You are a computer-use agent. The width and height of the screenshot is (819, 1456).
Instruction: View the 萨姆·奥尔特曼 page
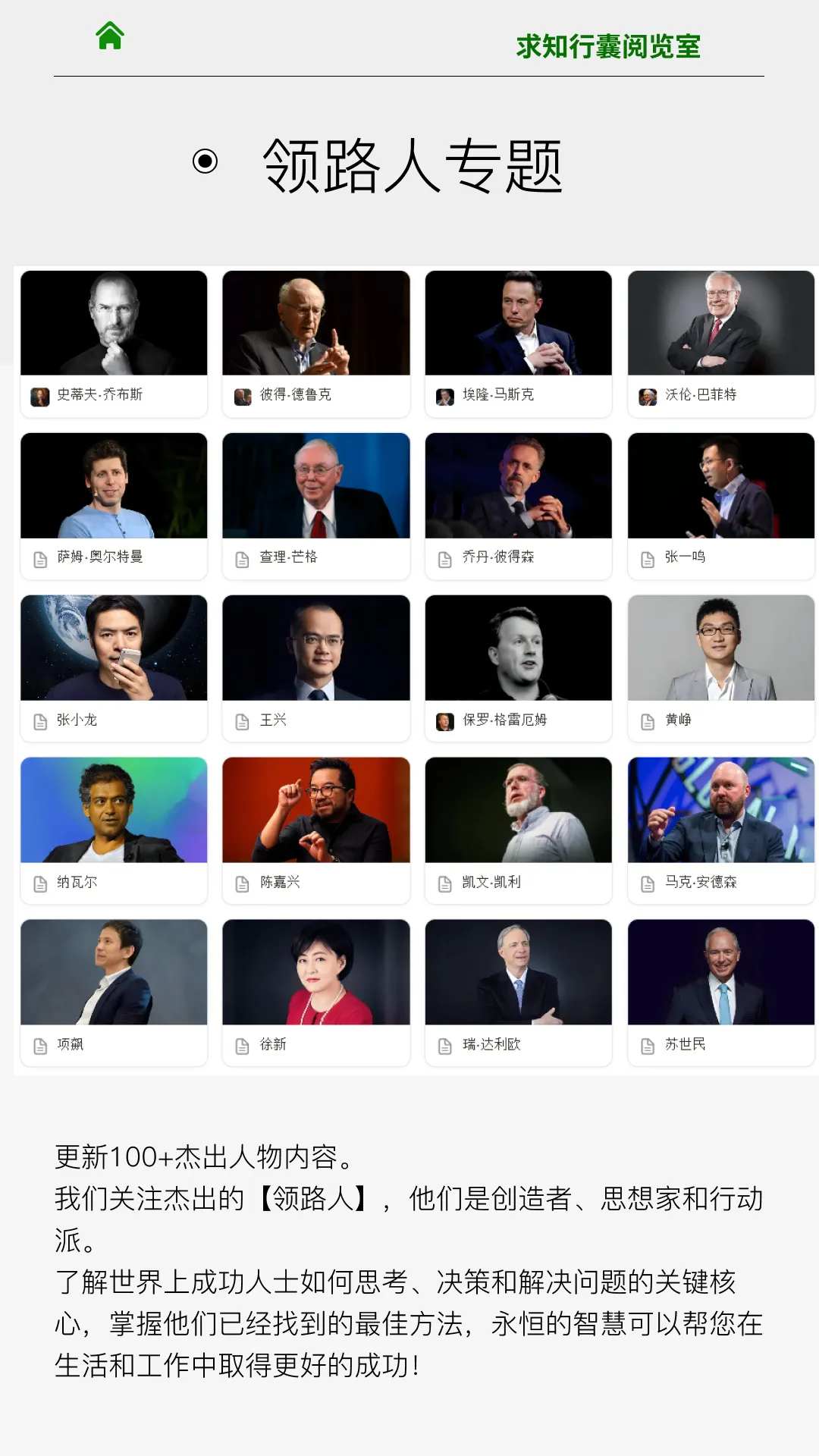pyautogui.click(x=114, y=505)
